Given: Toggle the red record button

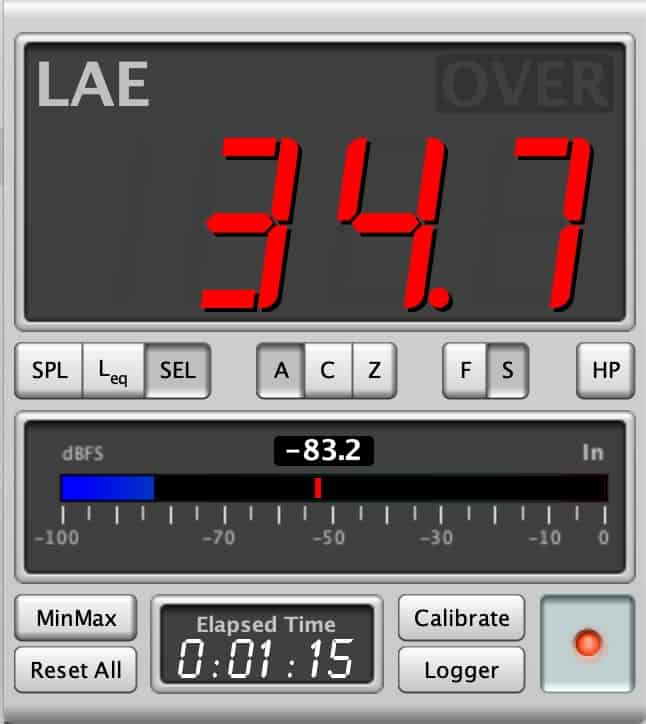Looking at the screenshot, I should [587, 643].
